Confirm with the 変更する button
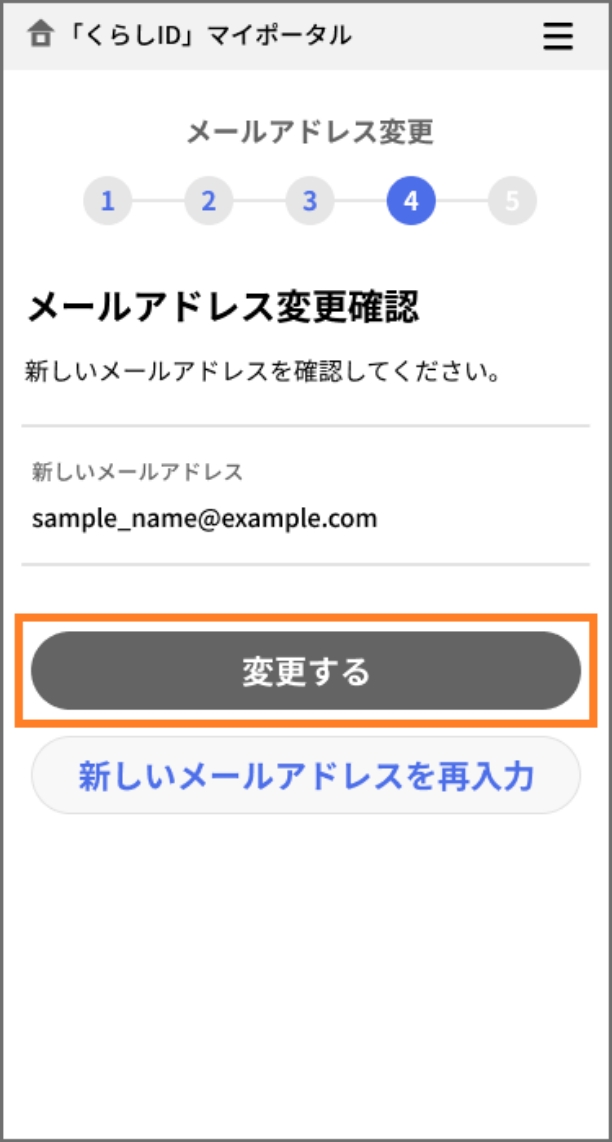Screen dimensions: 612x1142 [x=306, y=671]
